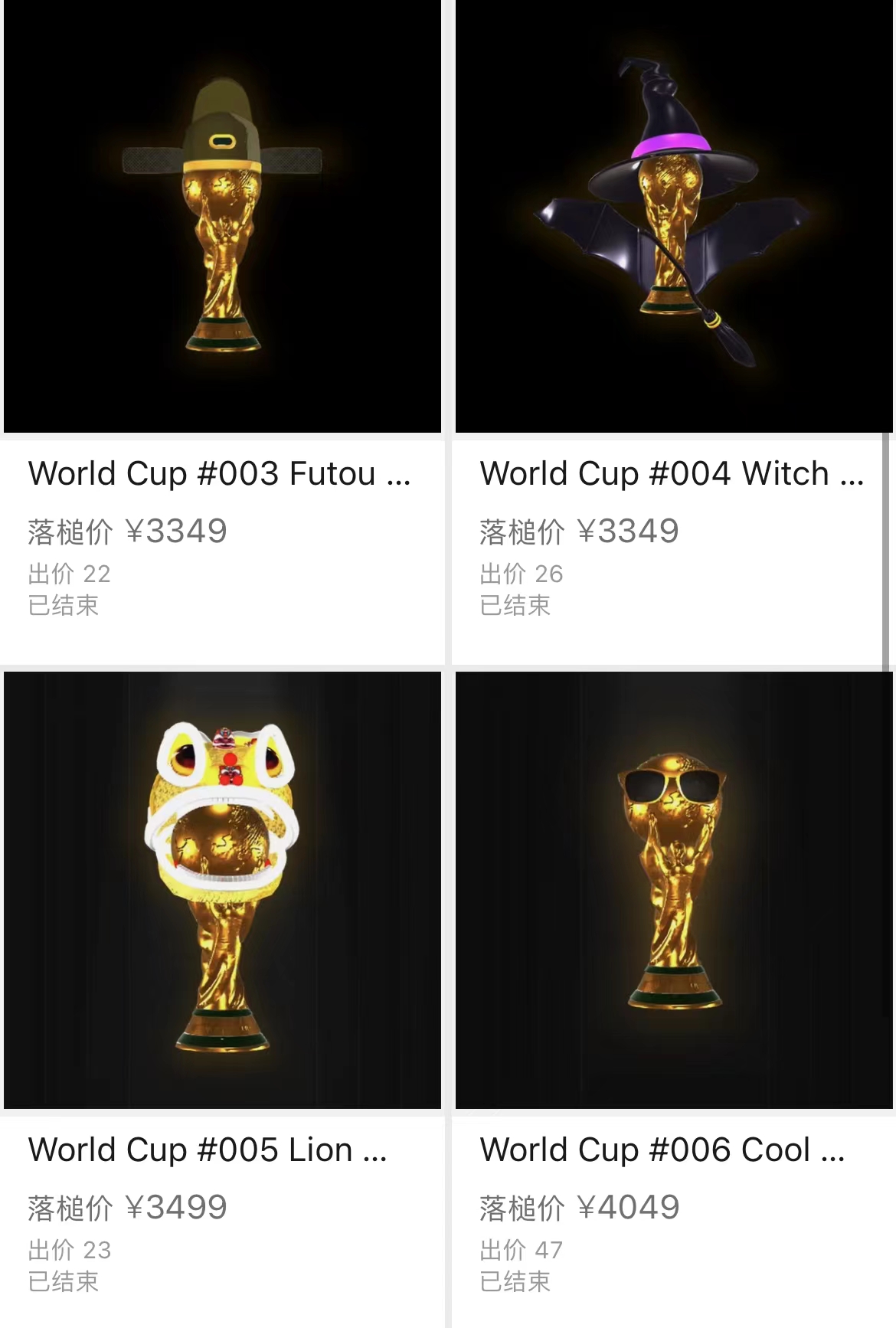Click the 出价 22 bid count for item #003
Viewport: 896px width, 1328px height.
click(69, 574)
